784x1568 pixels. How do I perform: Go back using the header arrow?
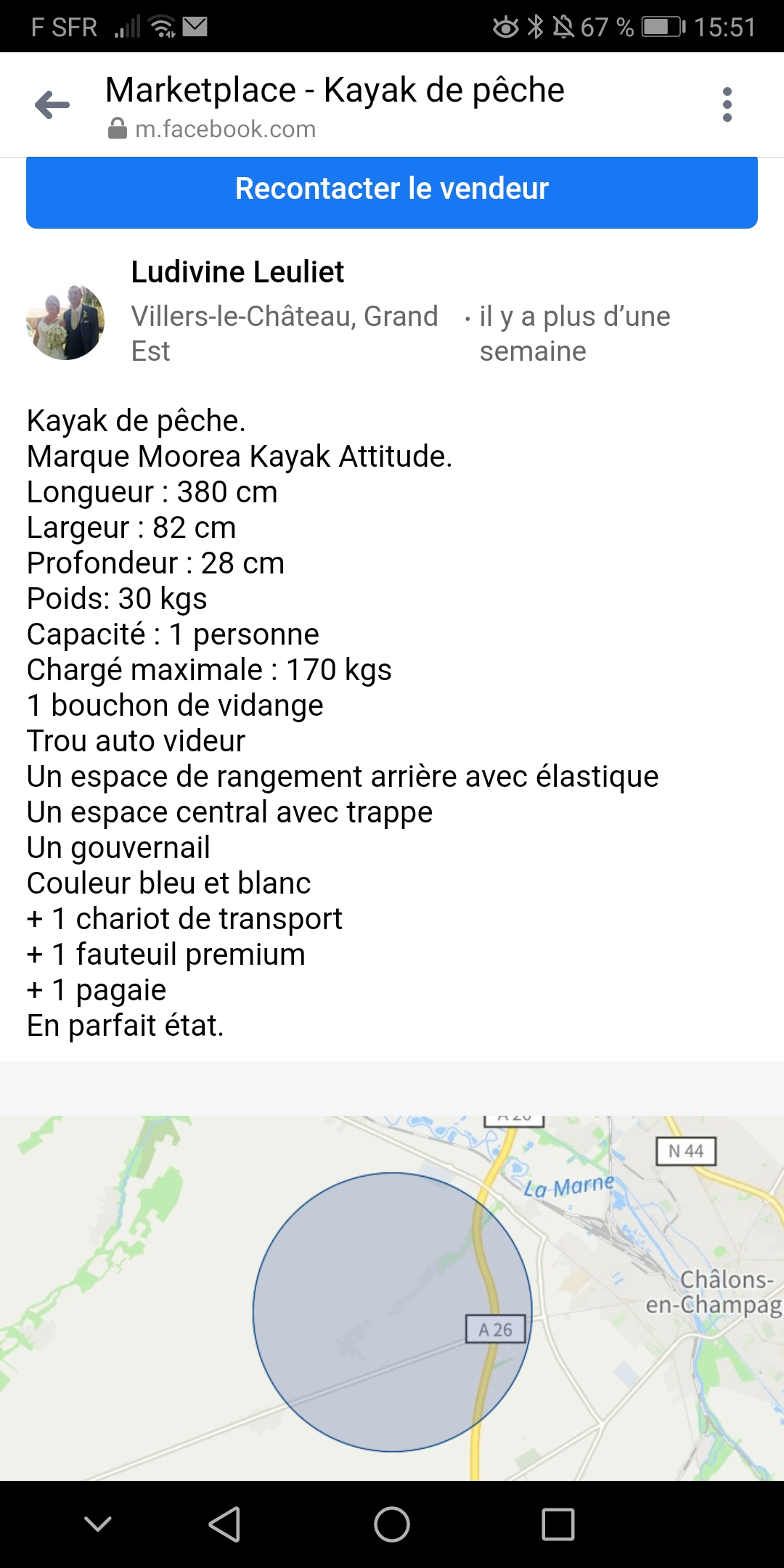52,105
